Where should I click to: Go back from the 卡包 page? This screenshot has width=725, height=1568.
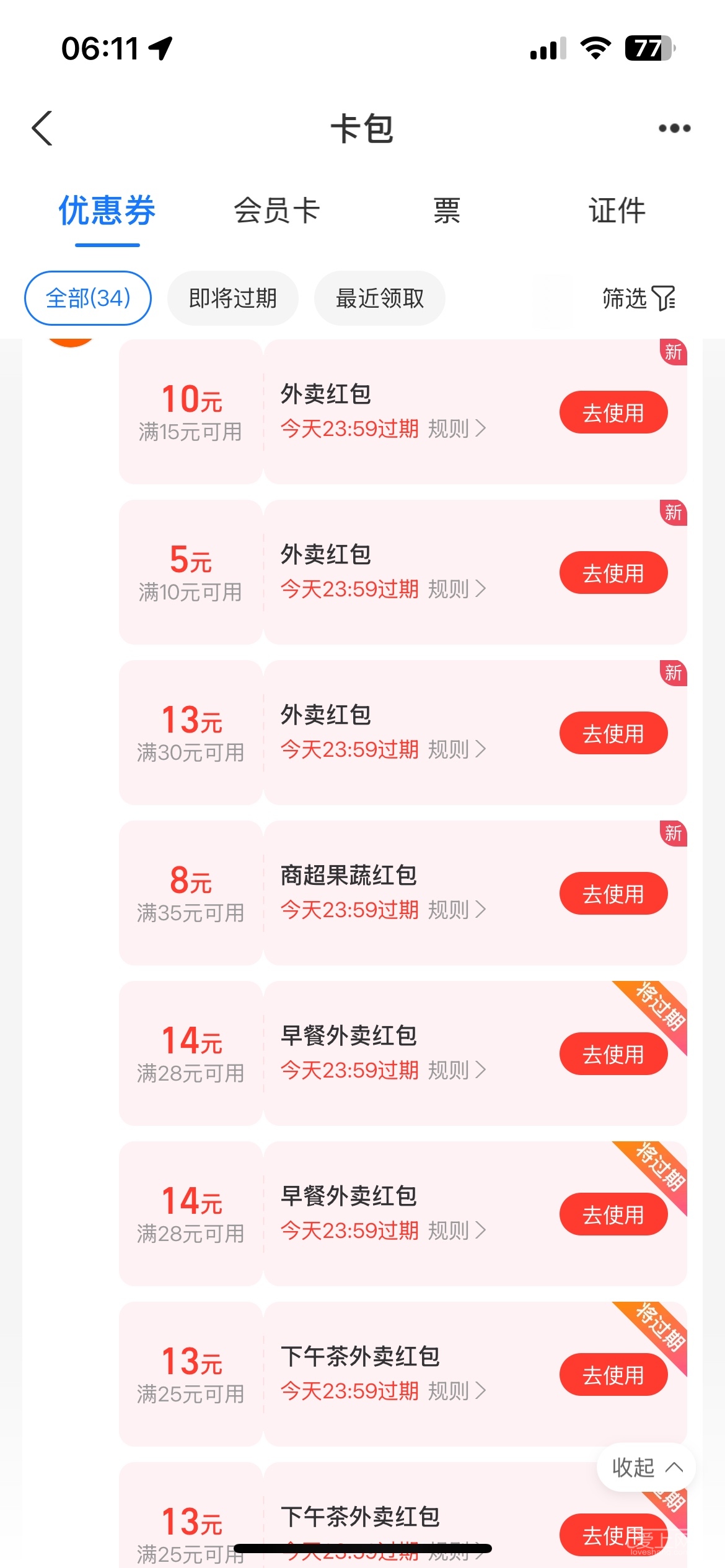pos(42,128)
